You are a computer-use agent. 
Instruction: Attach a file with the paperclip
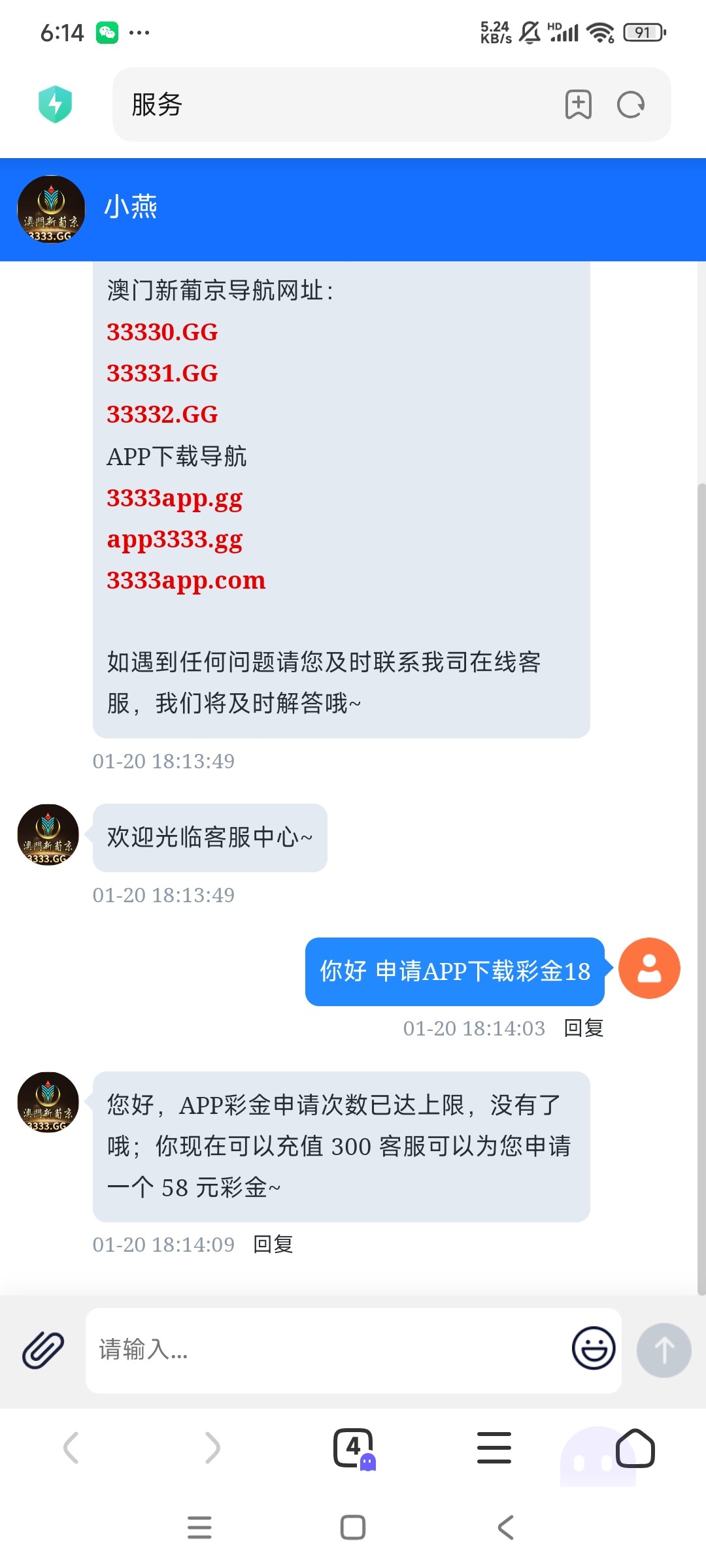click(43, 1350)
